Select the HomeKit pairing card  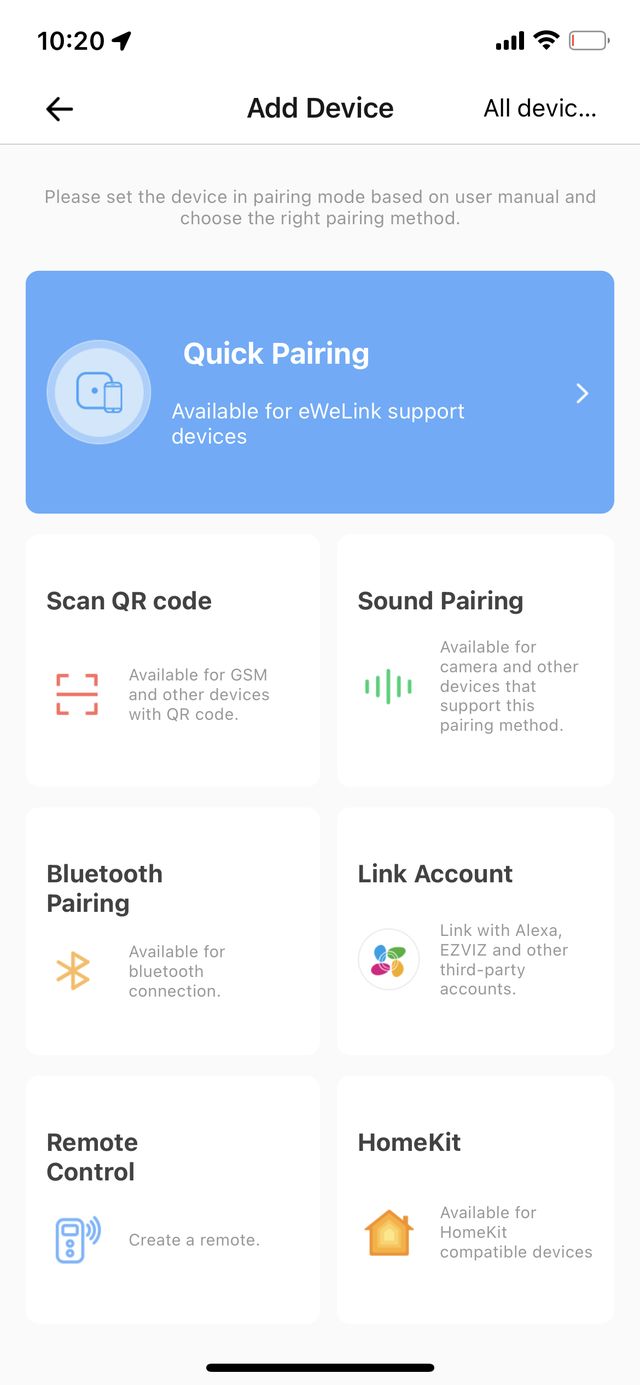tap(475, 1199)
